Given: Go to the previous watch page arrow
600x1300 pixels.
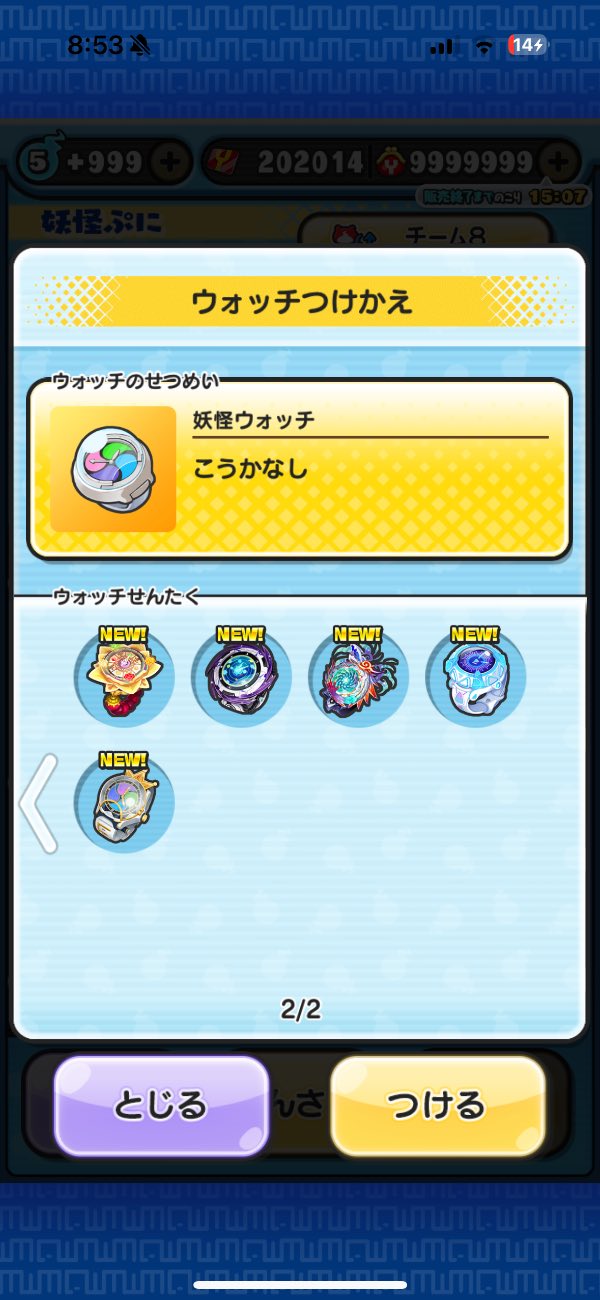Looking at the screenshot, I should [39, 803].
